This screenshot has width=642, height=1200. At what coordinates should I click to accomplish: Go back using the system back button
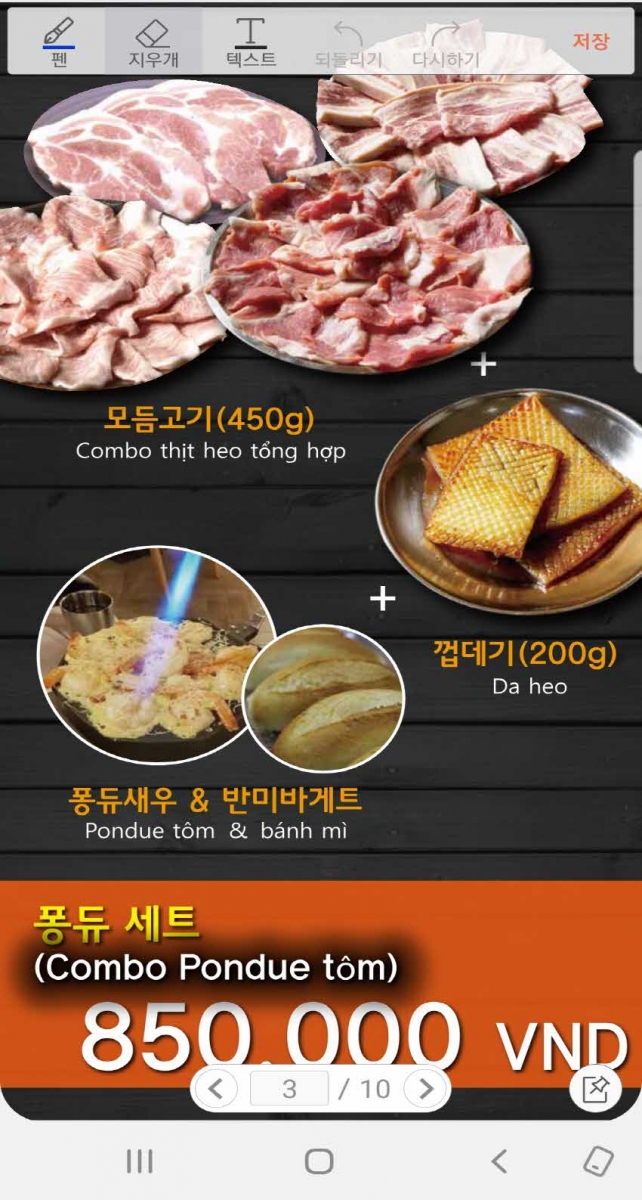tap(499, 1161)
